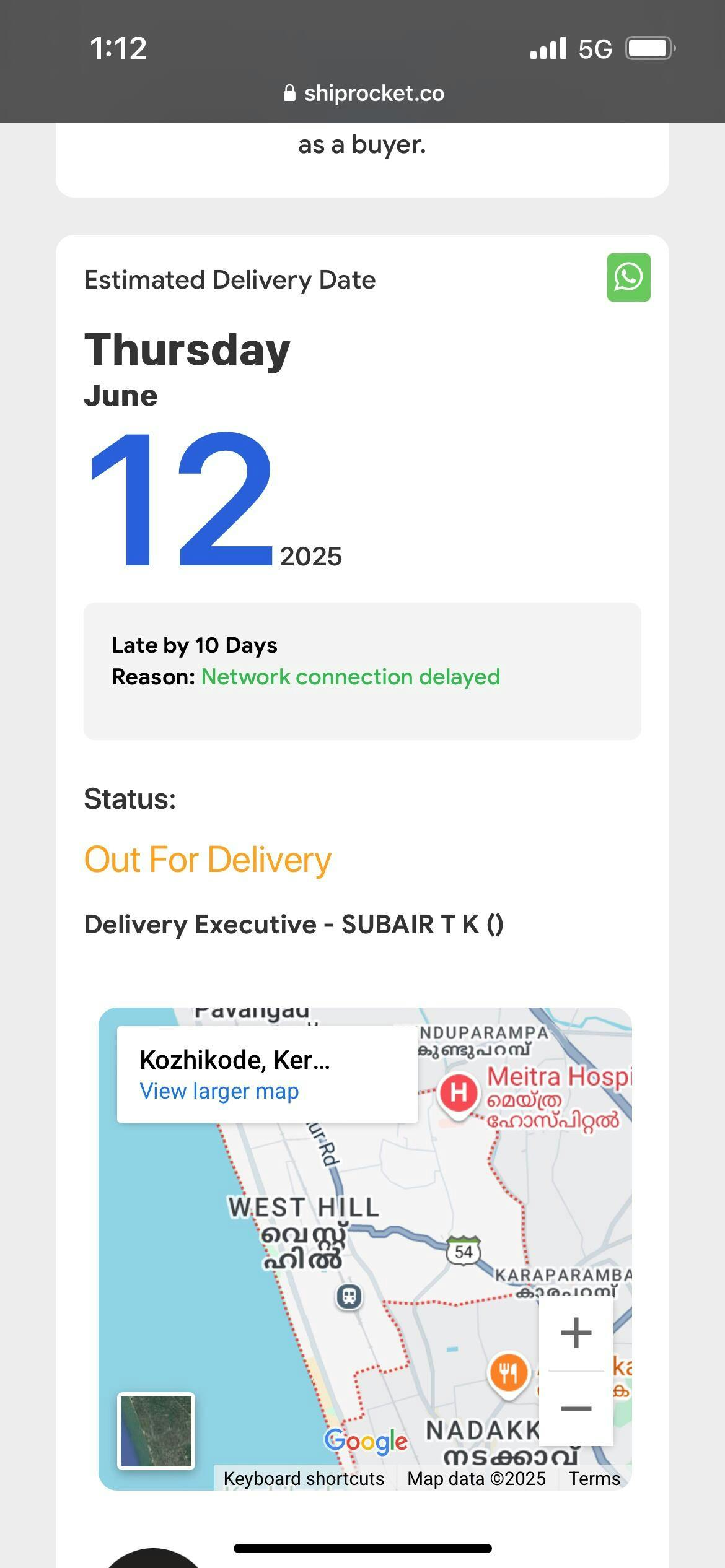Tap the shiprocket.co address bar
The width and height of the screenshot is (725, 1568).
(363, 94)
